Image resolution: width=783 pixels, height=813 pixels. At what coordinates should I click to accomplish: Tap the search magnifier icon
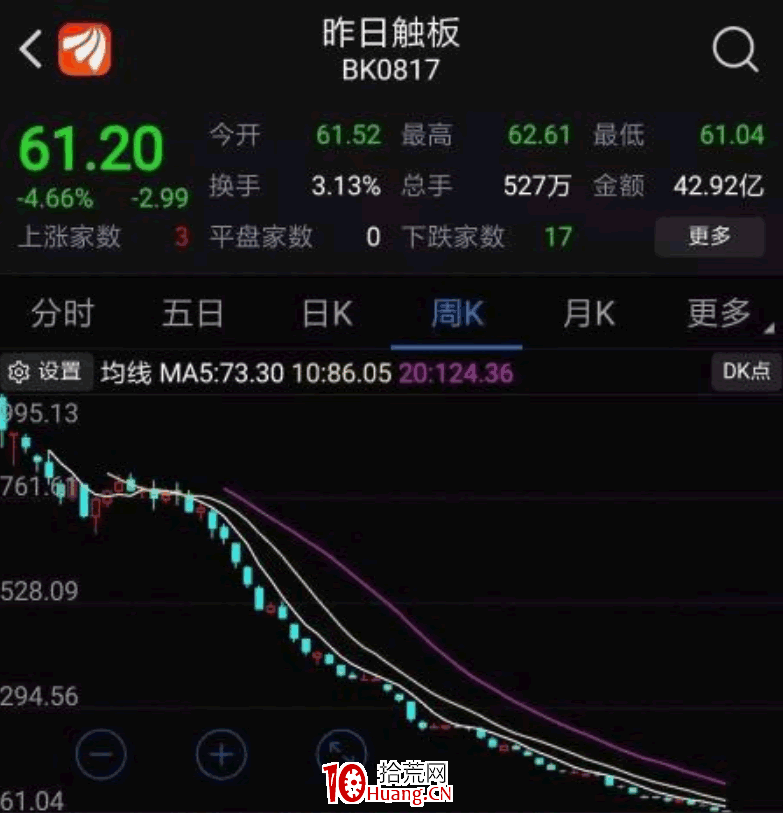(x=735, y=48)
